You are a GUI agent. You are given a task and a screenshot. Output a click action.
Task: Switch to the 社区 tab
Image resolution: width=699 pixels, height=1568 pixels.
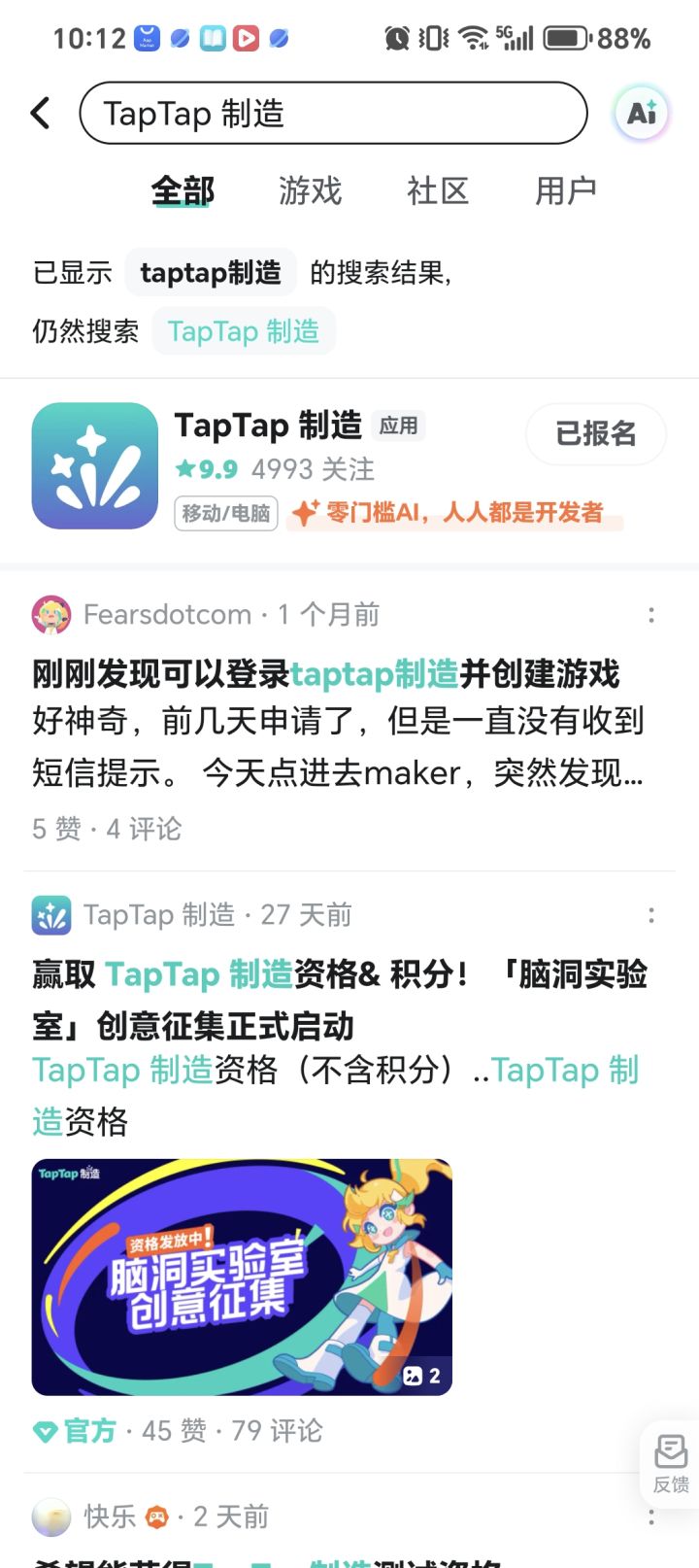point(439,191)
